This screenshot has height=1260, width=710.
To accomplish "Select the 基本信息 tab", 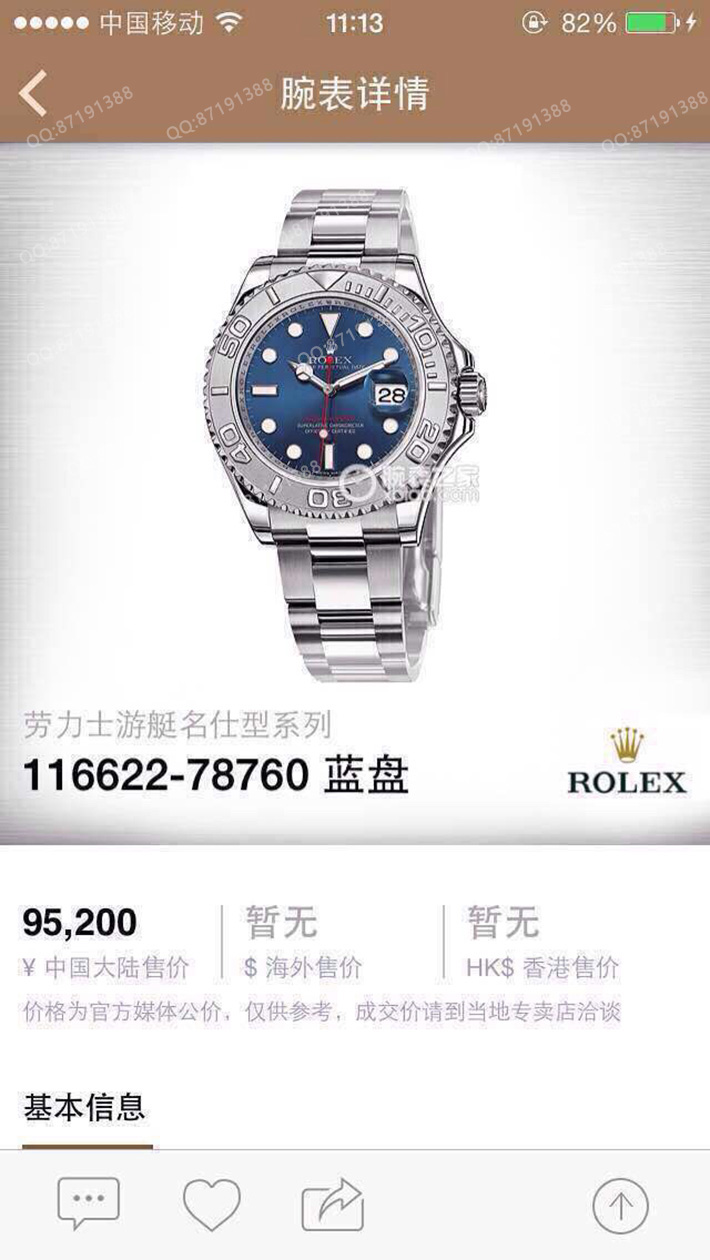I will coord(85,1108).
